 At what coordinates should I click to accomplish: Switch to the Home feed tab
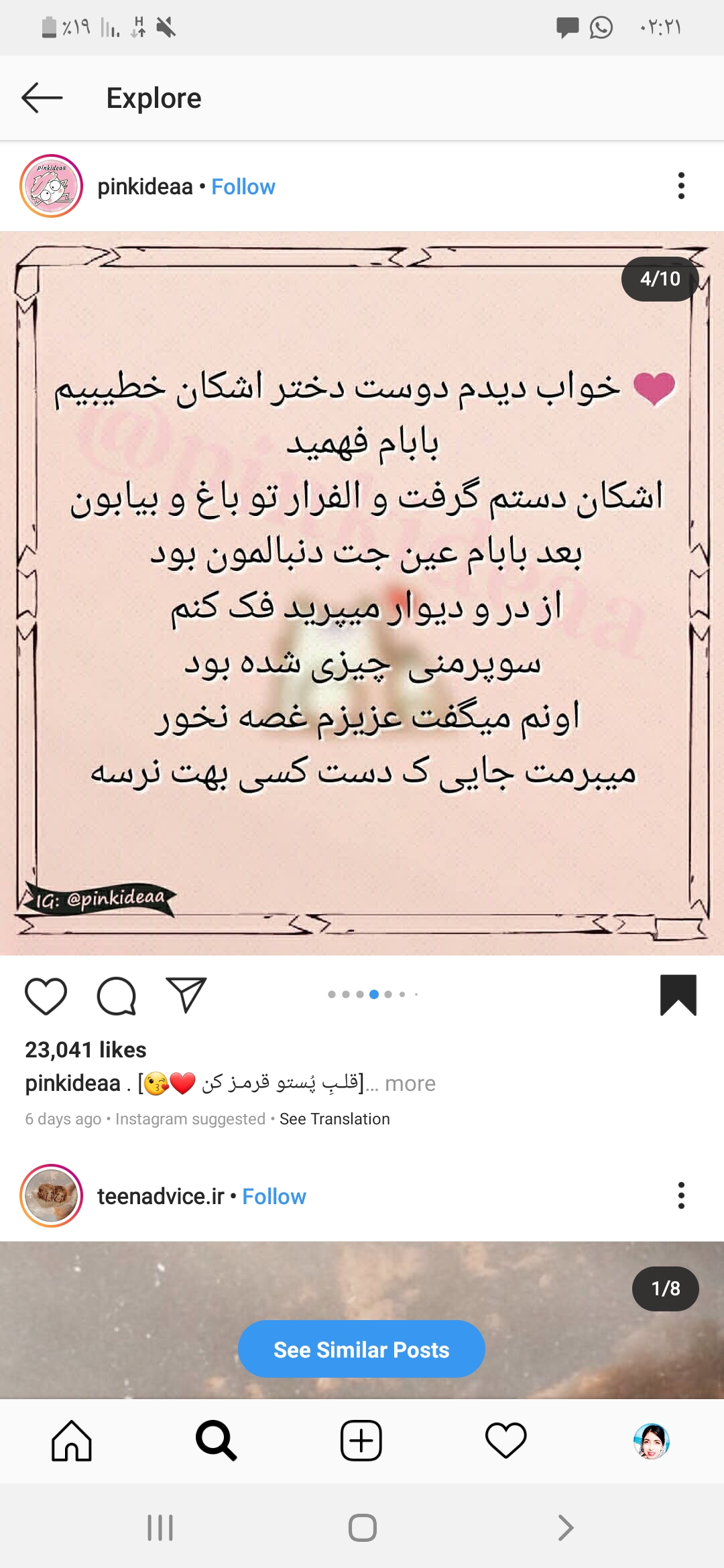[x=72, y=1441]
